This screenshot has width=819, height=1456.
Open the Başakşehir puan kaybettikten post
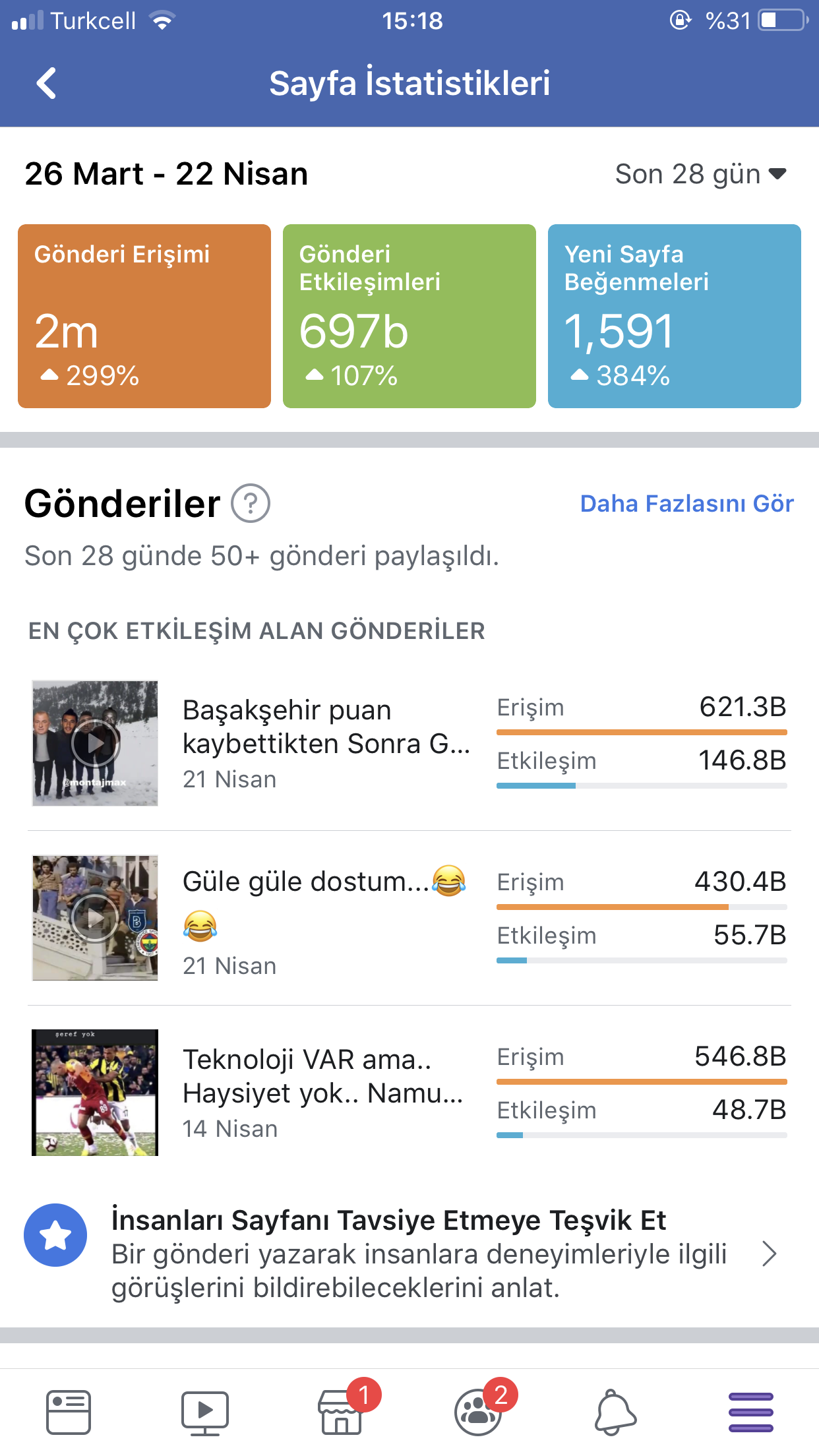[409, 743]
